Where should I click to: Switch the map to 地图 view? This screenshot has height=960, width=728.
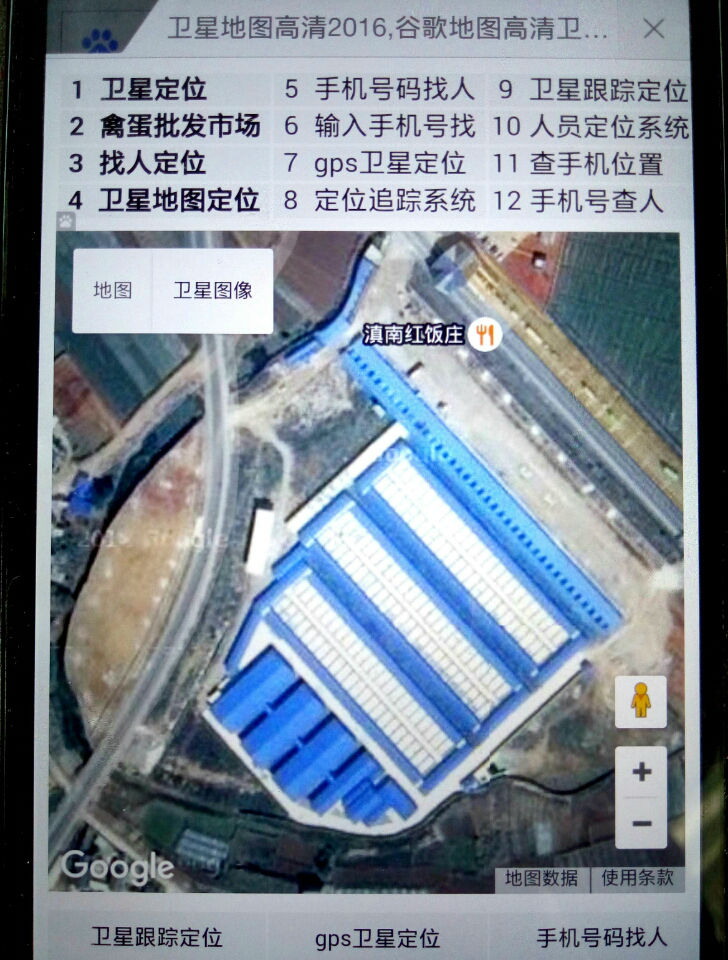[x=112, y=291]
